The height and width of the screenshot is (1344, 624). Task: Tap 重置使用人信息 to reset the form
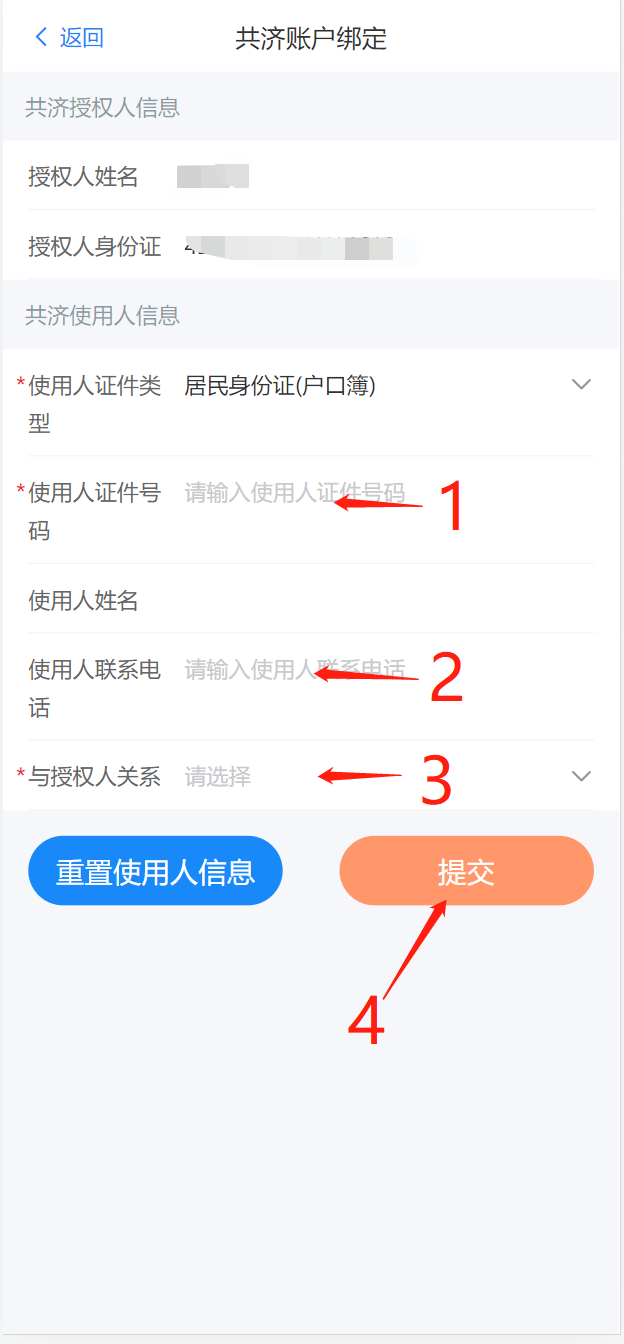pyautogui.click(x=155, y=871)
